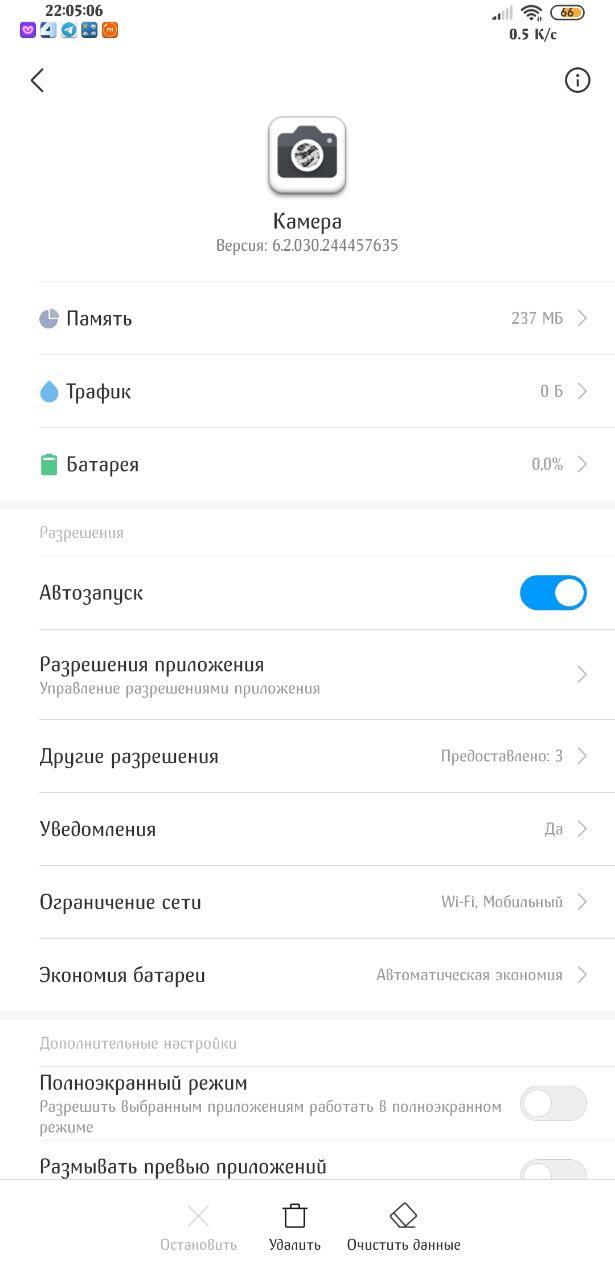Tap Удалить to uninstall the app

295,1228
